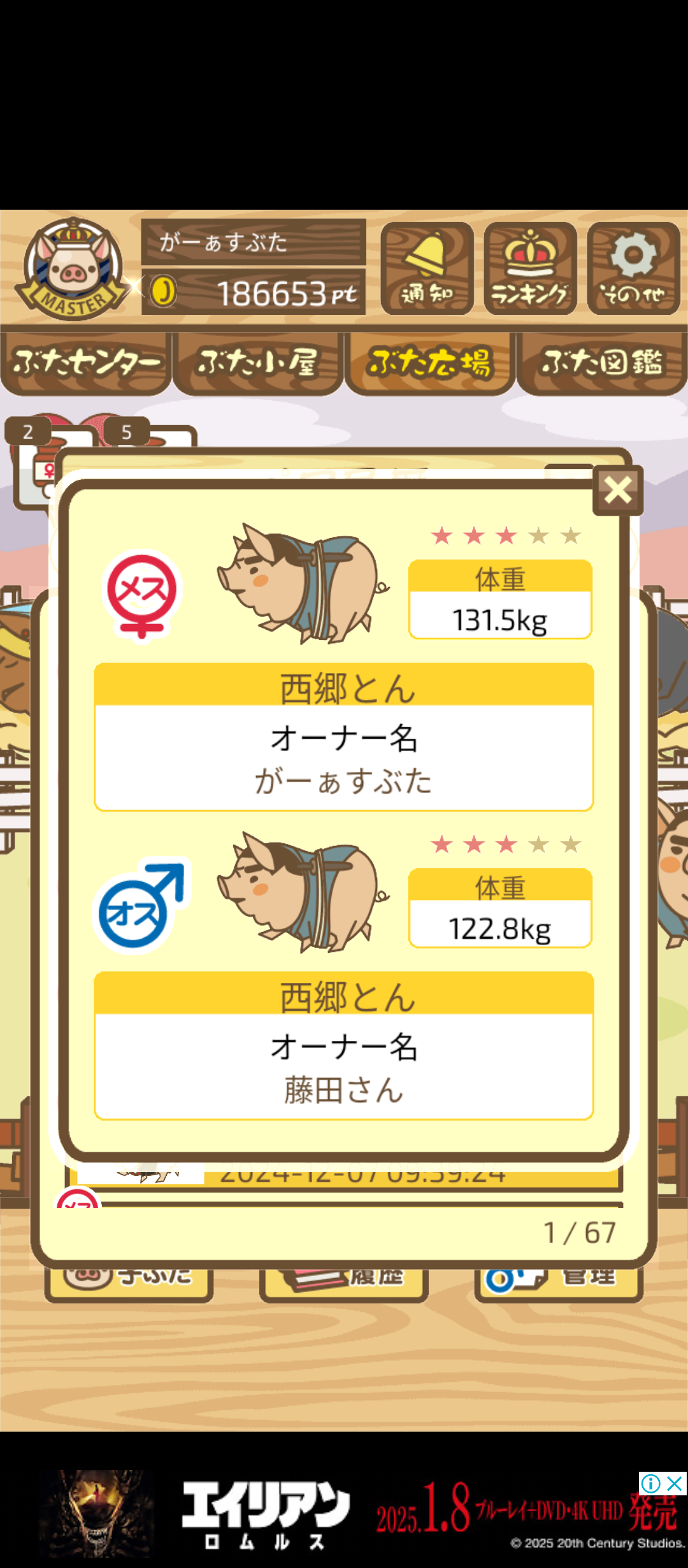Switch to the ぶたセンター tab

coord(86,362)
